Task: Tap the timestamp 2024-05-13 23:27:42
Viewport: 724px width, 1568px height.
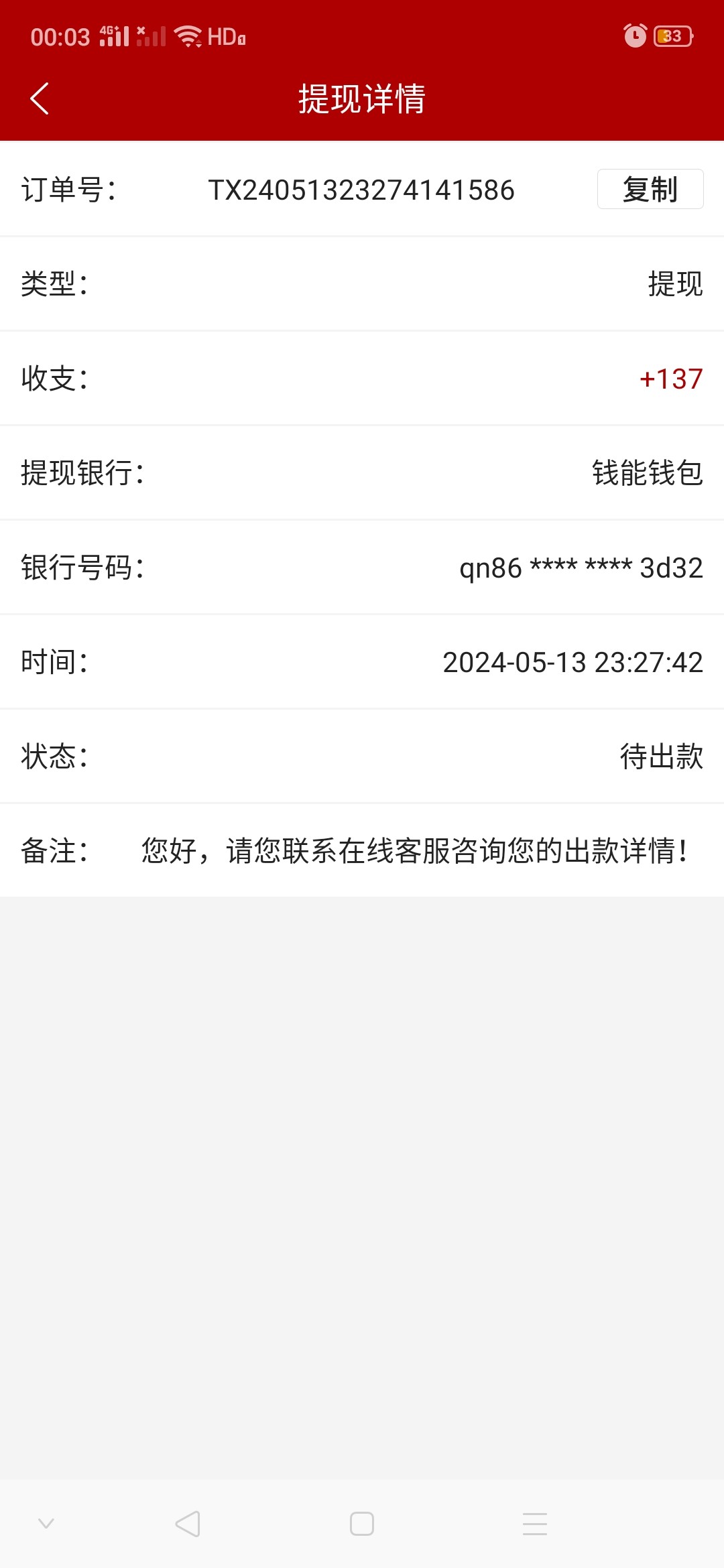Action: (573, 662)
